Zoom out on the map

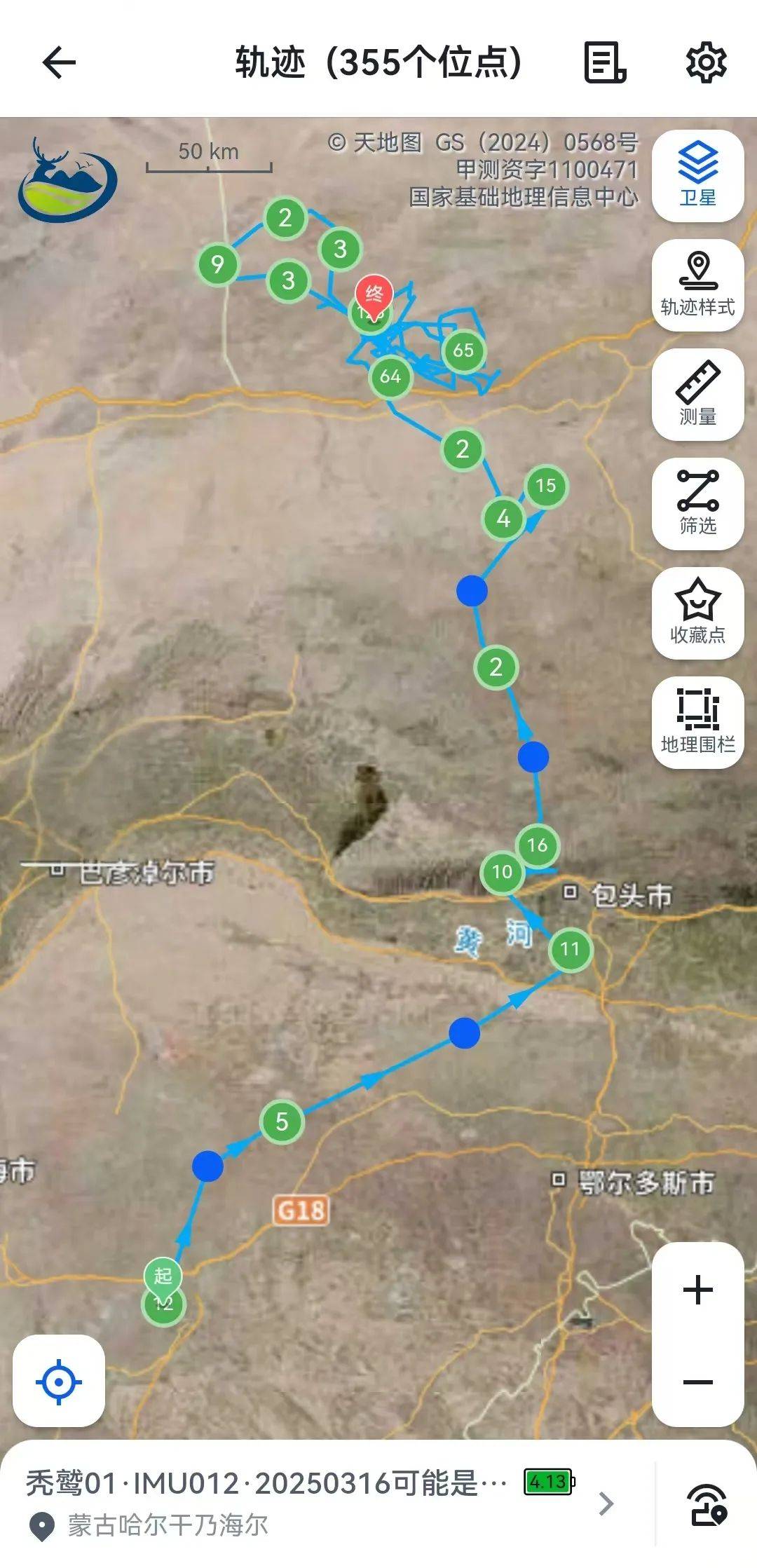pyautogui.click(x=697, y=1382)
